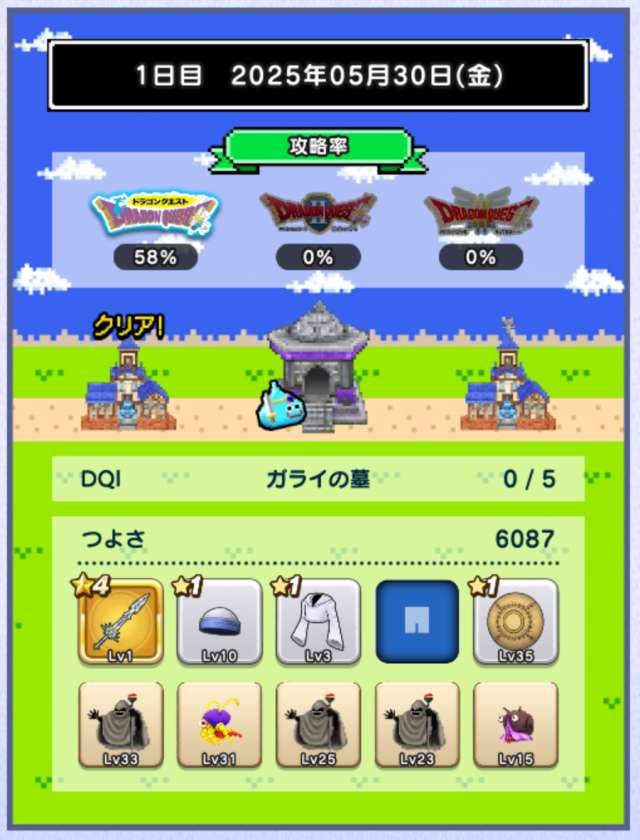The width and height of the screenshot is (640, 840).
Task: Tap the empty blue equipment slot
Action: pyautogui.click(x=417, y=622)
